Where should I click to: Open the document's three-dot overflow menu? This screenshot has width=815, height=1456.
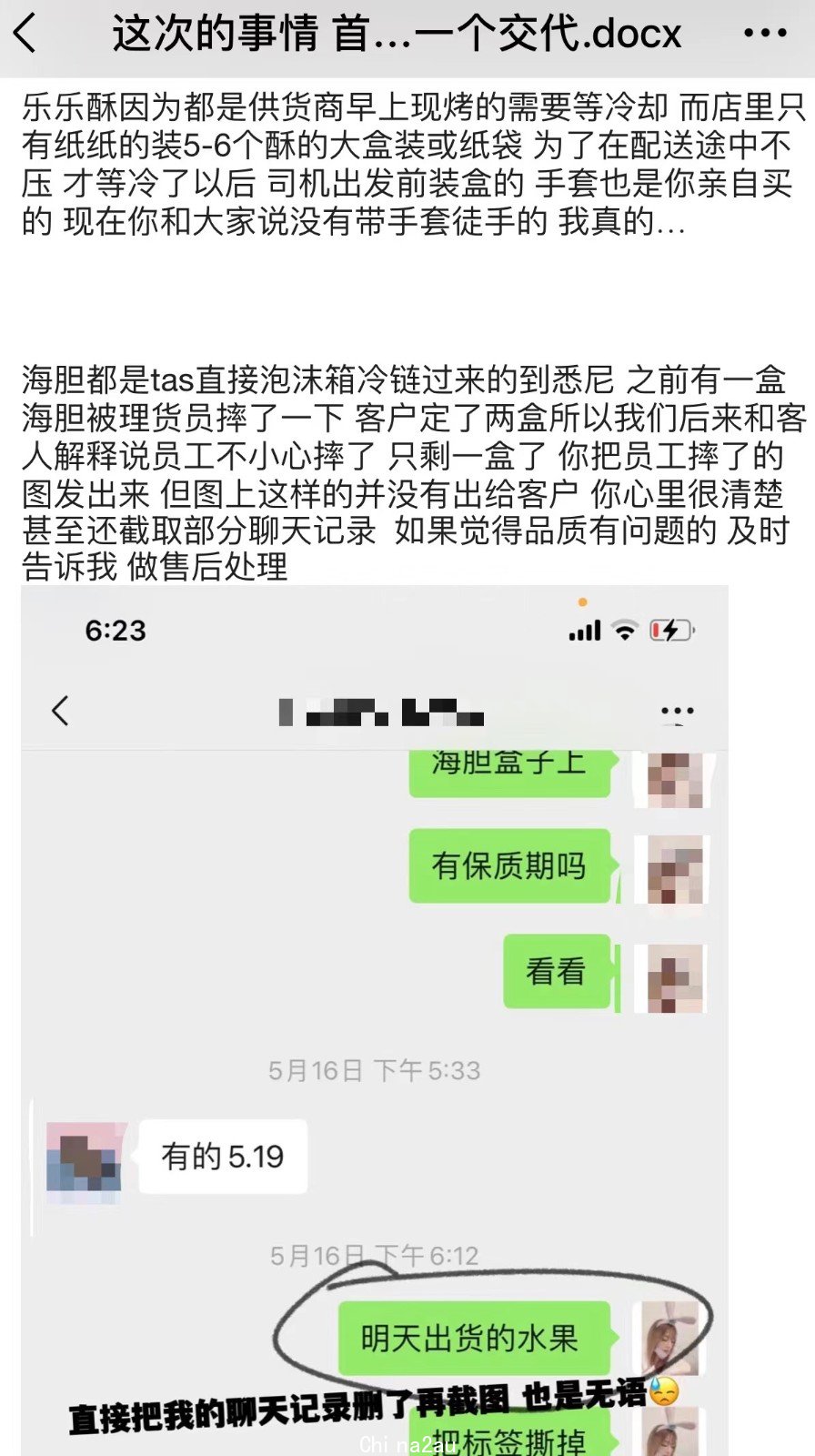pyautogui.click(x=764, y=34)
